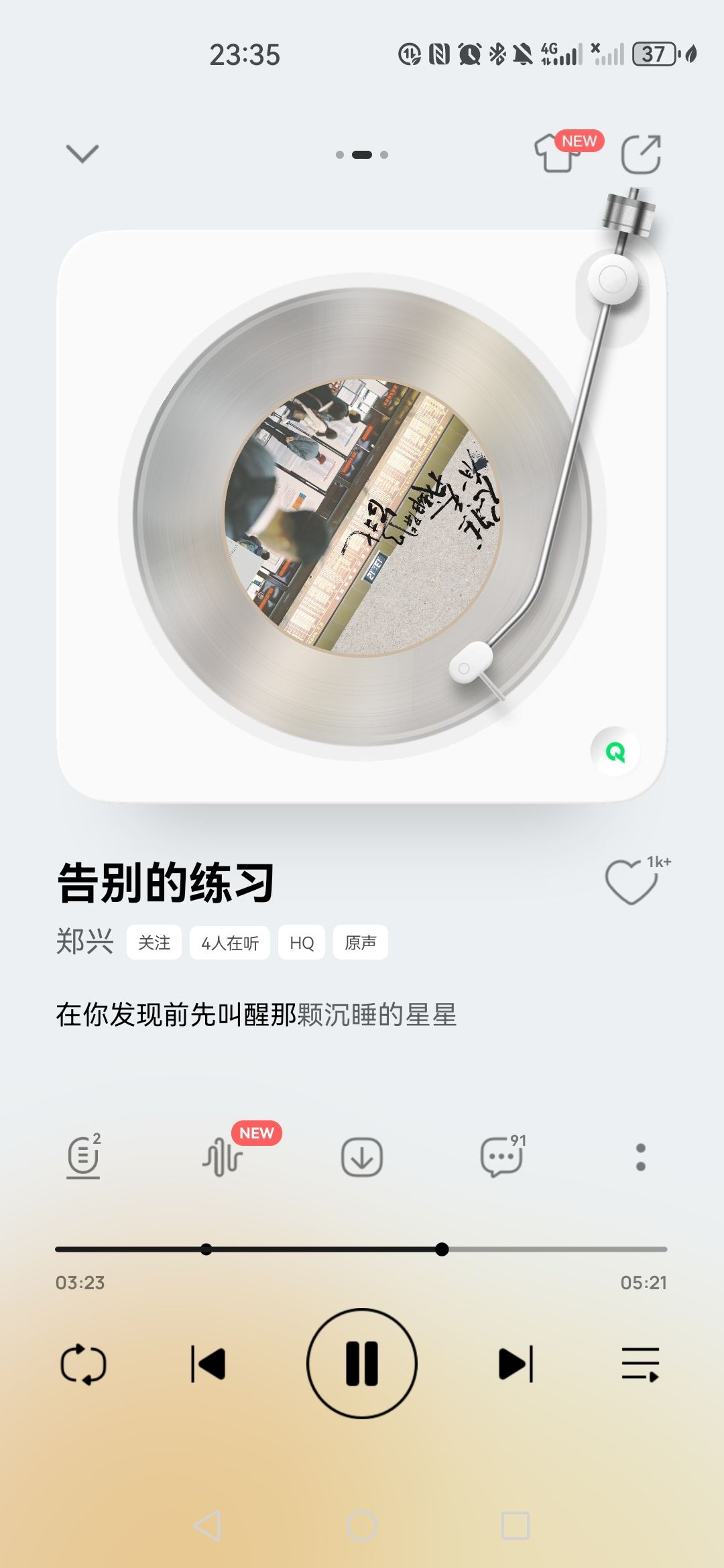
Task: Tap the lyric line to view full lyrics
Action: tap(256, 1015)
